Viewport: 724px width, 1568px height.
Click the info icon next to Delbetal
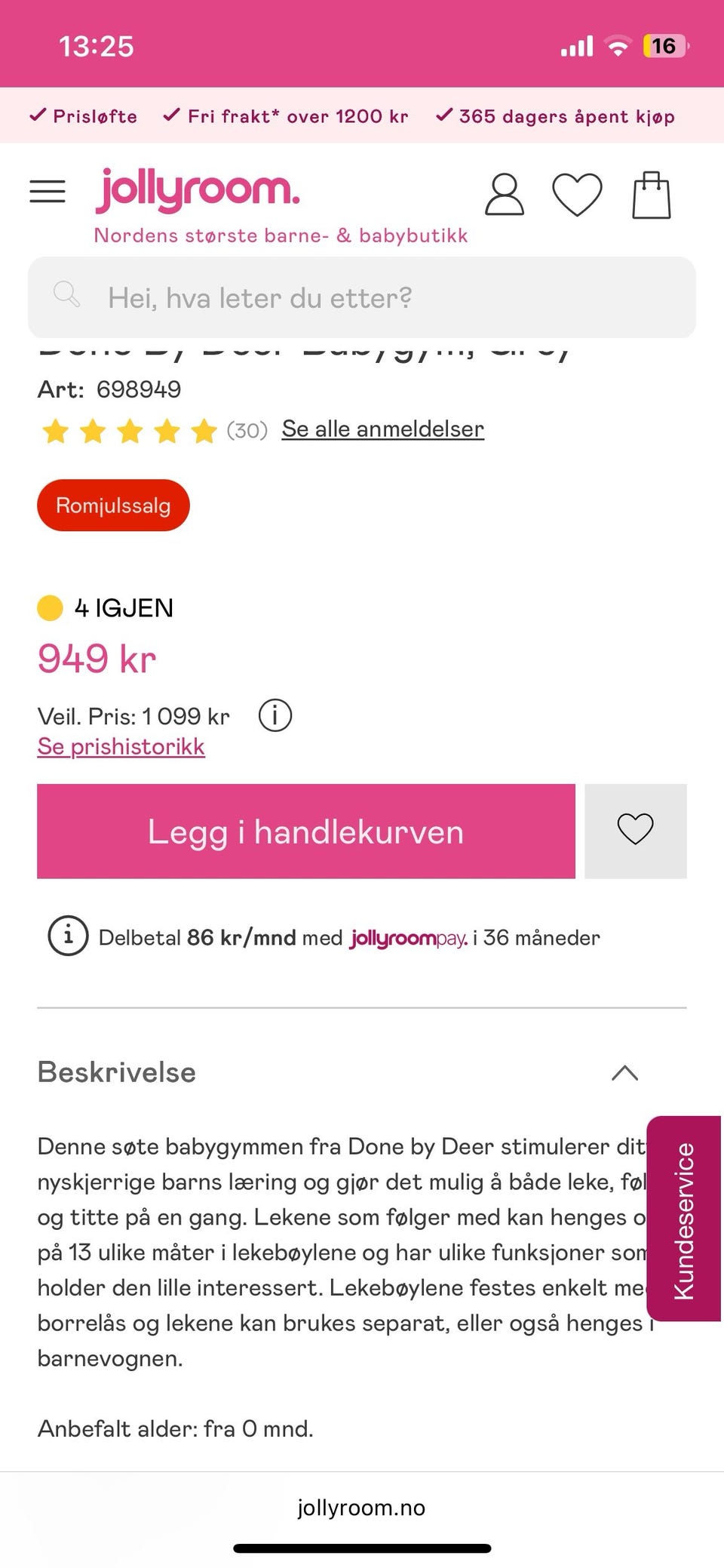[x=68, y=937]
